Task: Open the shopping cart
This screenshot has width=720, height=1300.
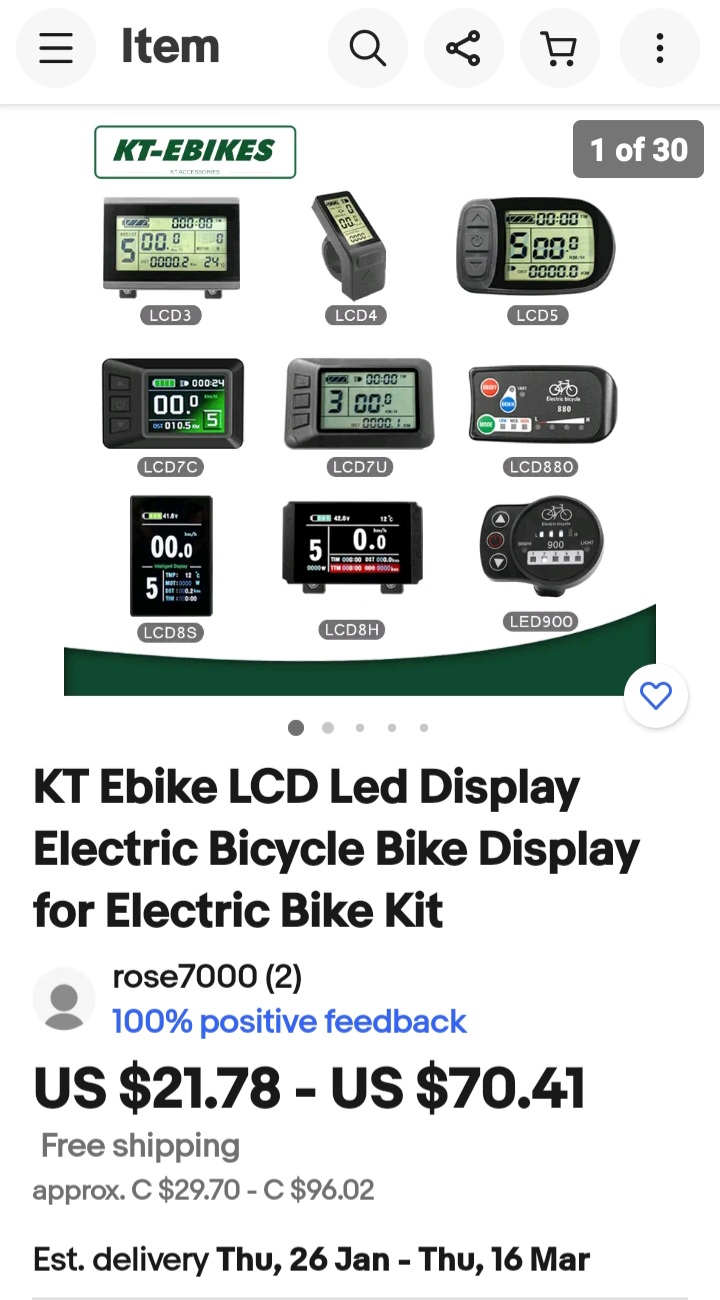Action: (x=559, y=48)
